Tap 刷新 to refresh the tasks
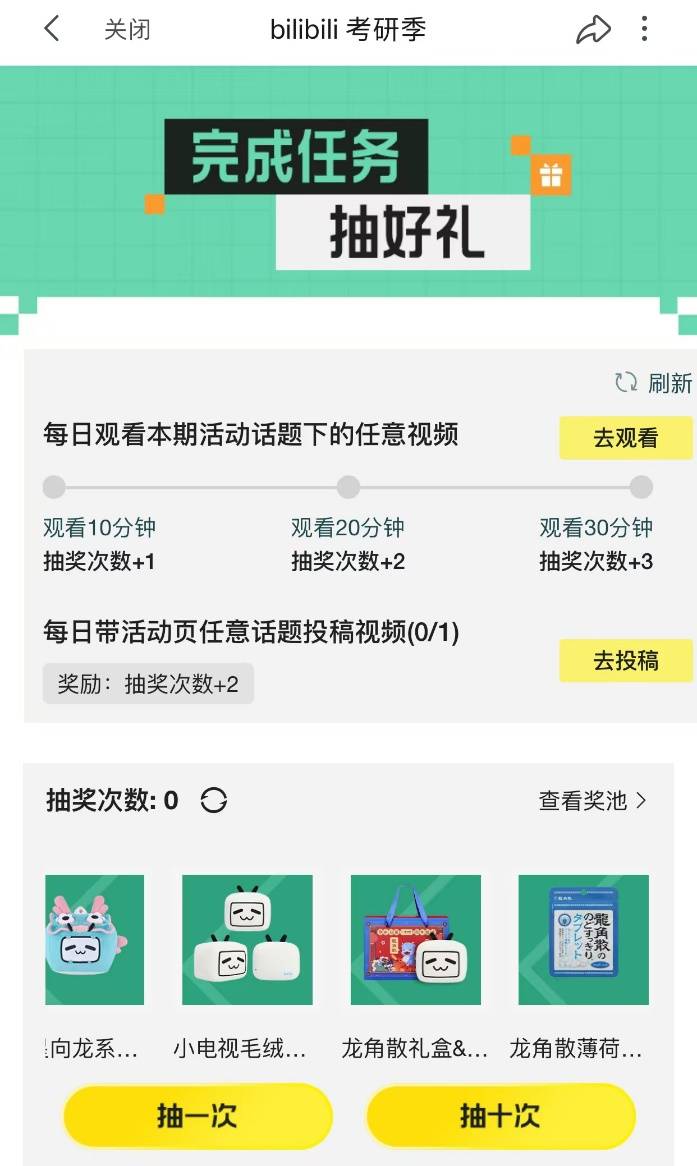 pyautogui.click(x=654, y=383)
